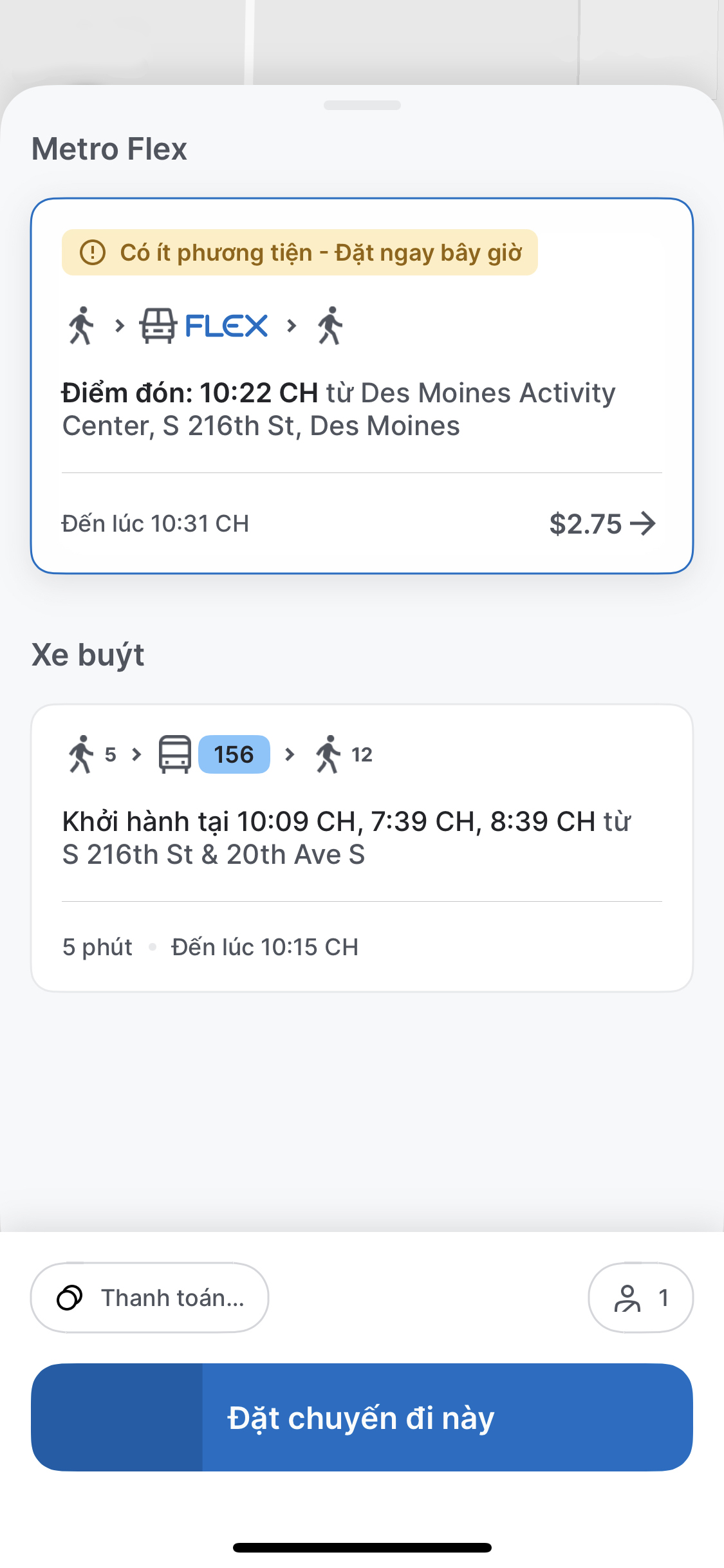Viewport: 724px width, 1568px height.
Task: Open the passenger count selector showing 1
Action: click(640, 1297)
